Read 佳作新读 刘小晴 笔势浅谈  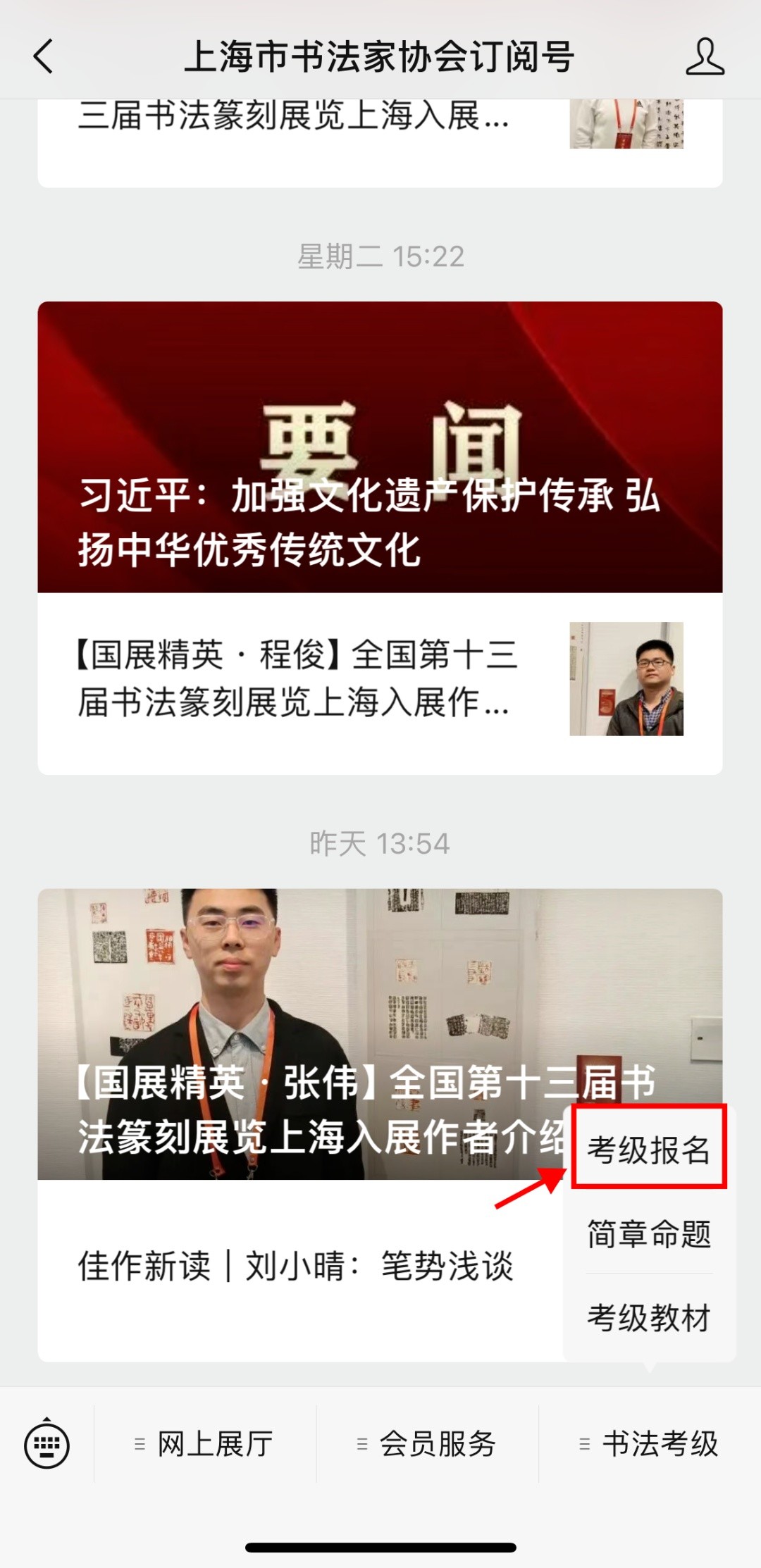296,1266
